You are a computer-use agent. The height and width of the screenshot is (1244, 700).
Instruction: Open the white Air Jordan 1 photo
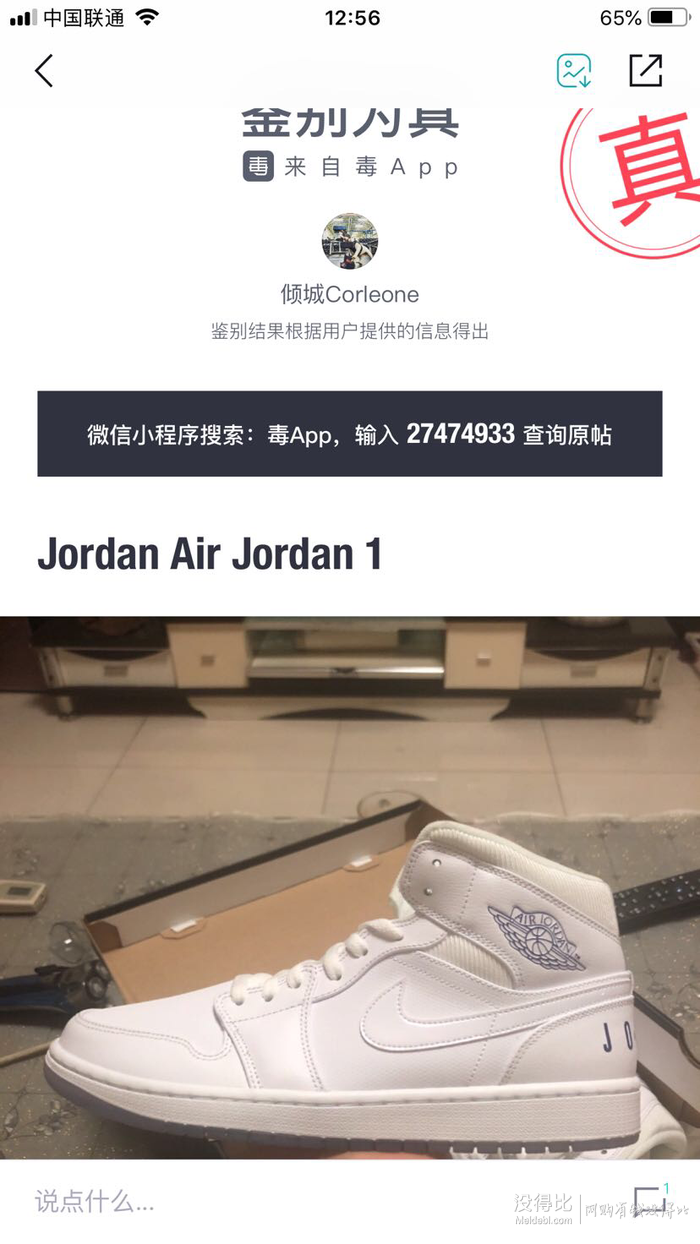click(350, 888)
